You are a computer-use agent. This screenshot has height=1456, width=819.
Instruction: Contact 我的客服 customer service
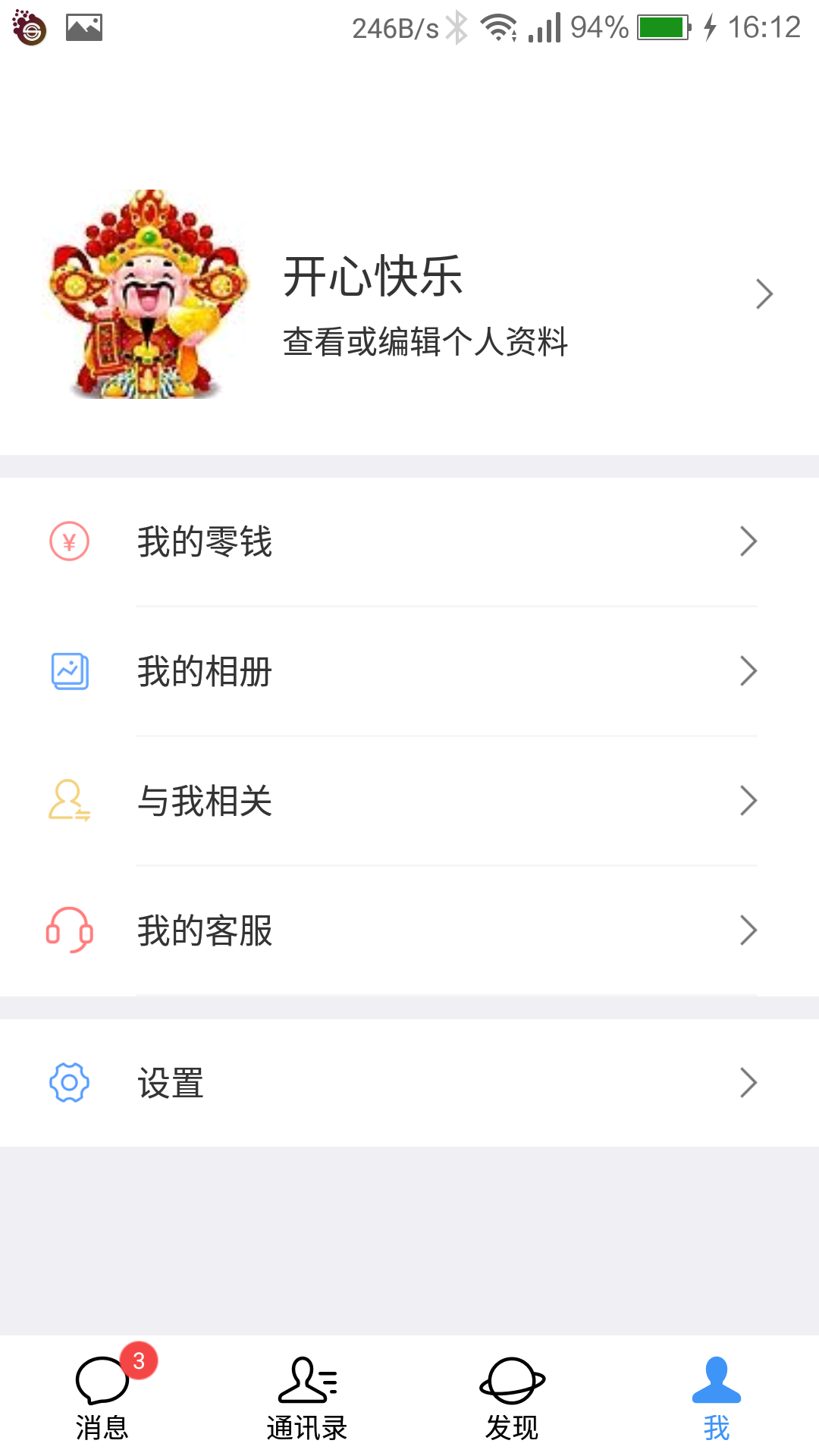[409, 931]
